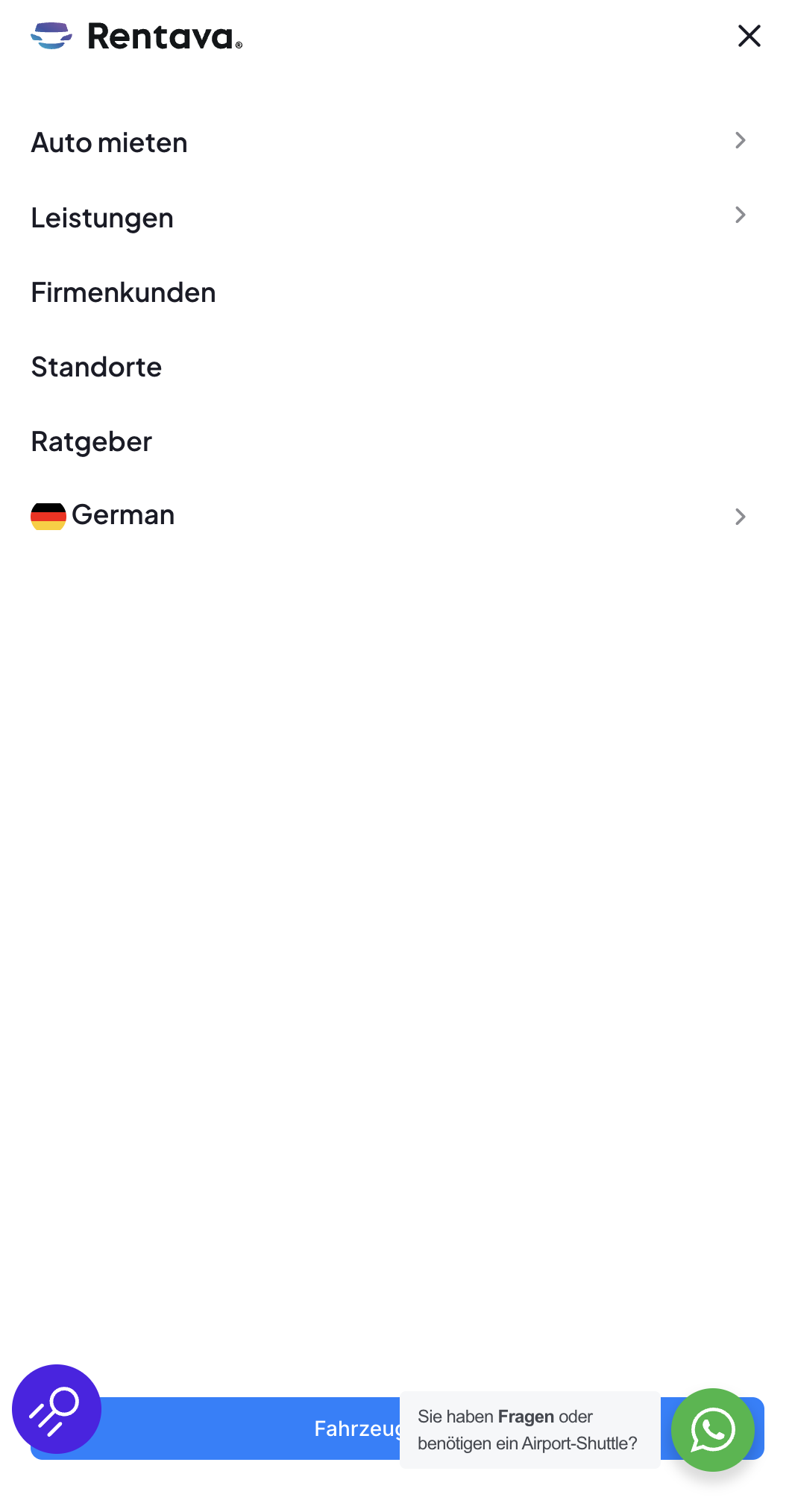
Task: Tap the purple search floating button
Action: (x=57, y=1408)
